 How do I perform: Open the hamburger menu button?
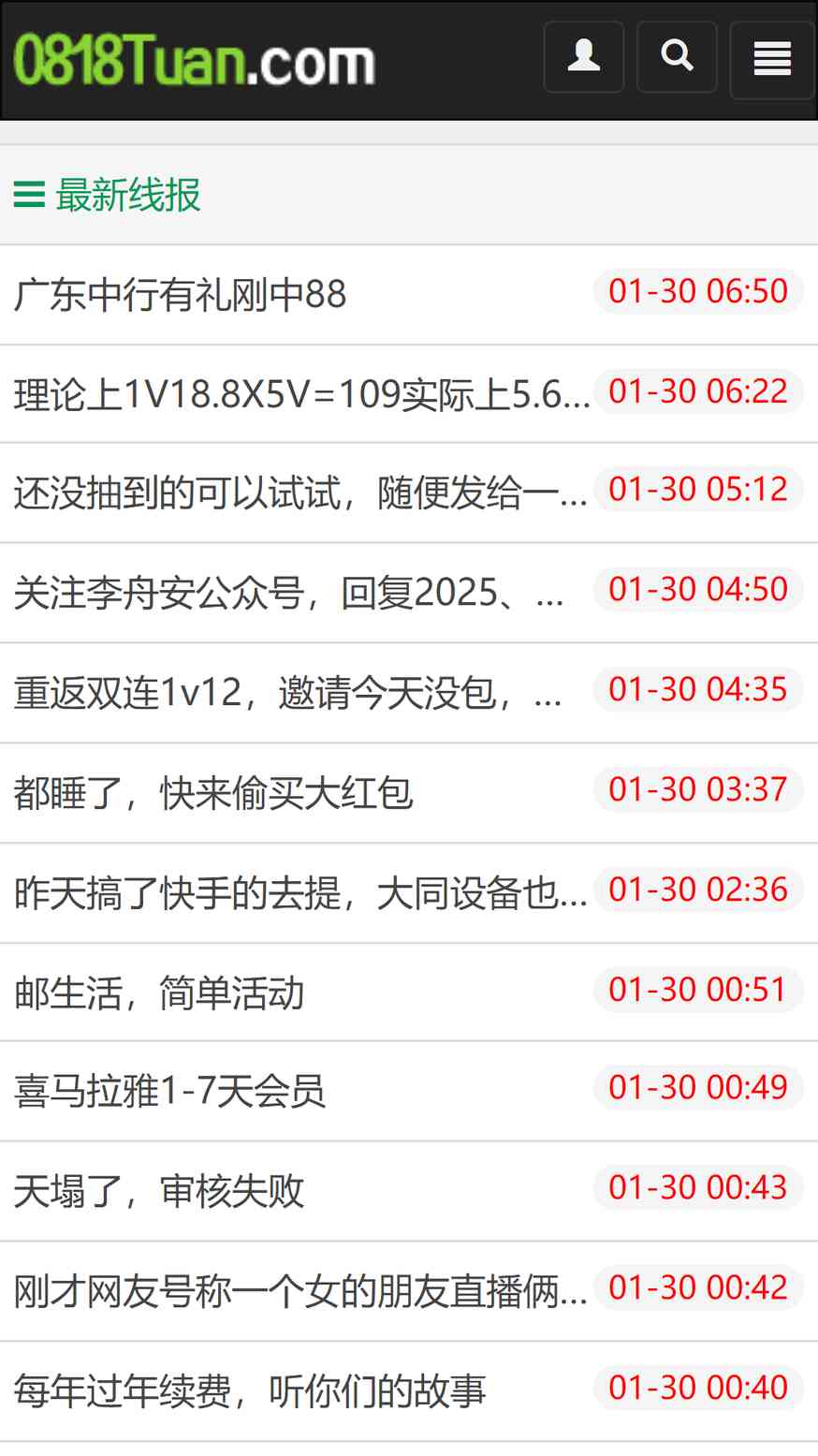click(772, 60)
